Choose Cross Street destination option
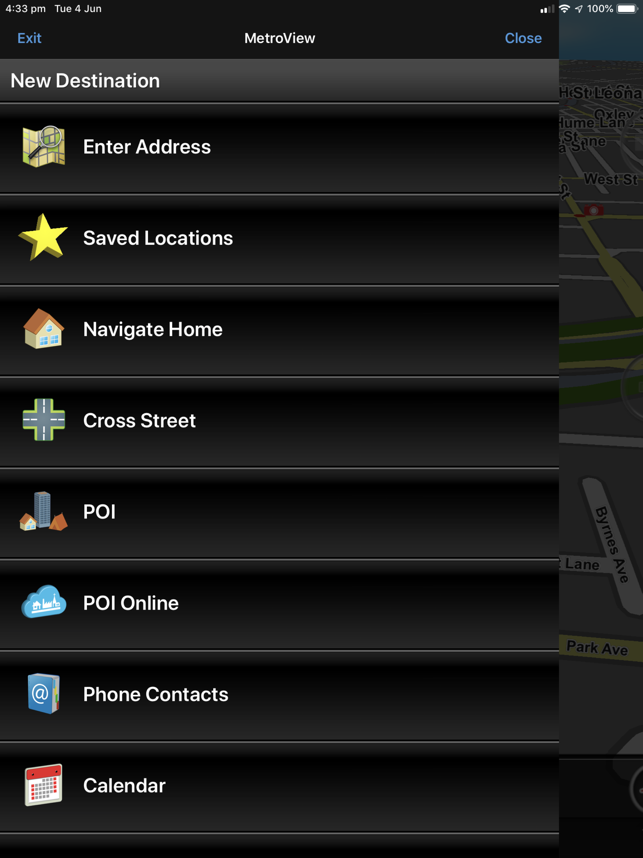Viewport: 643px width, 858px height. pyautogui.click(x=139, y=421)
